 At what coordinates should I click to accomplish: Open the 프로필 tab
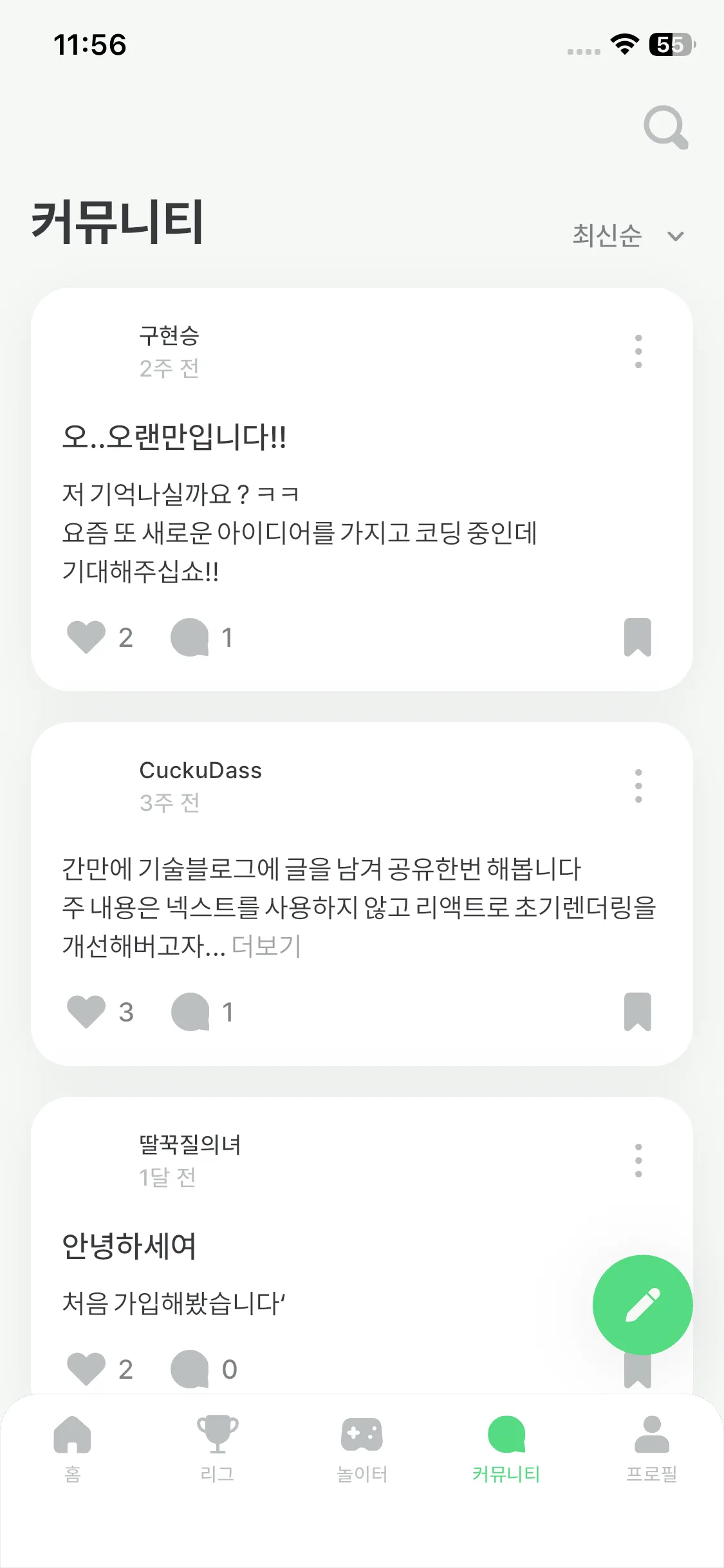pos(651,1446)
